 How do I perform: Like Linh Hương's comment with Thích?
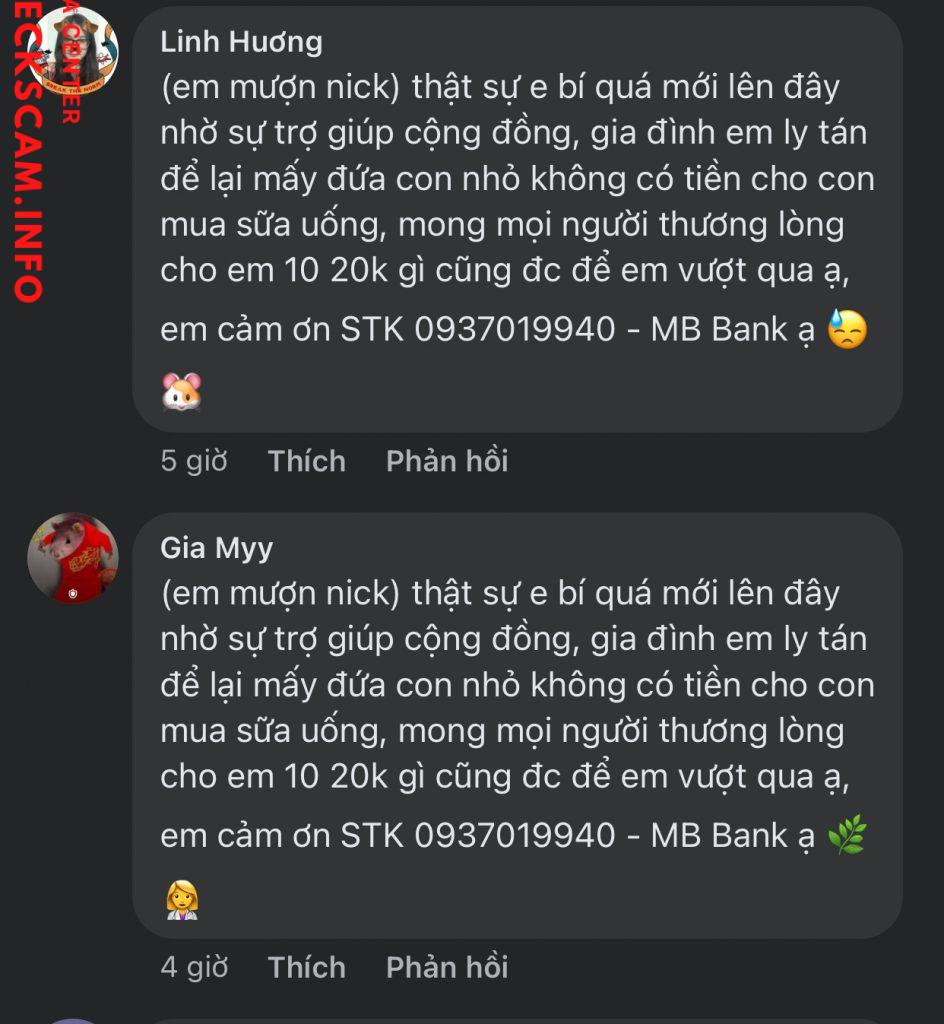306,461
